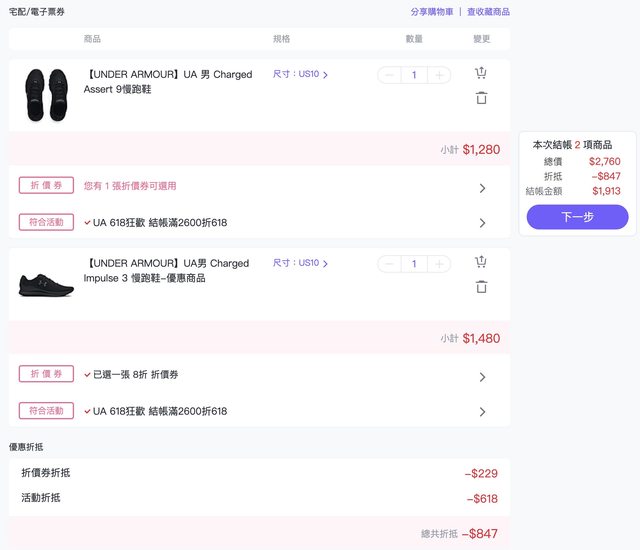Decrease quantity of Charged Impulse 3 shoes

[x=389, y=264]
